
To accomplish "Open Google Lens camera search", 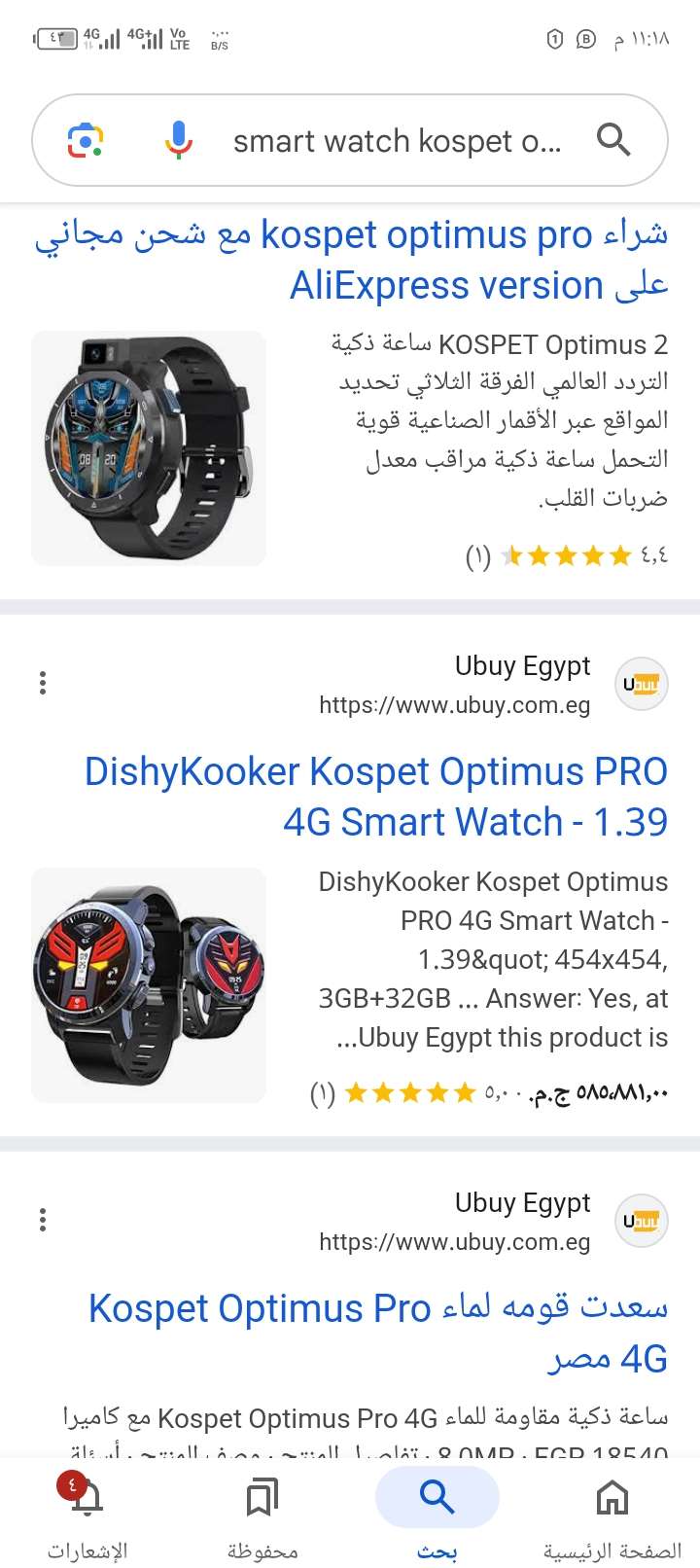I will pos(86,141).
